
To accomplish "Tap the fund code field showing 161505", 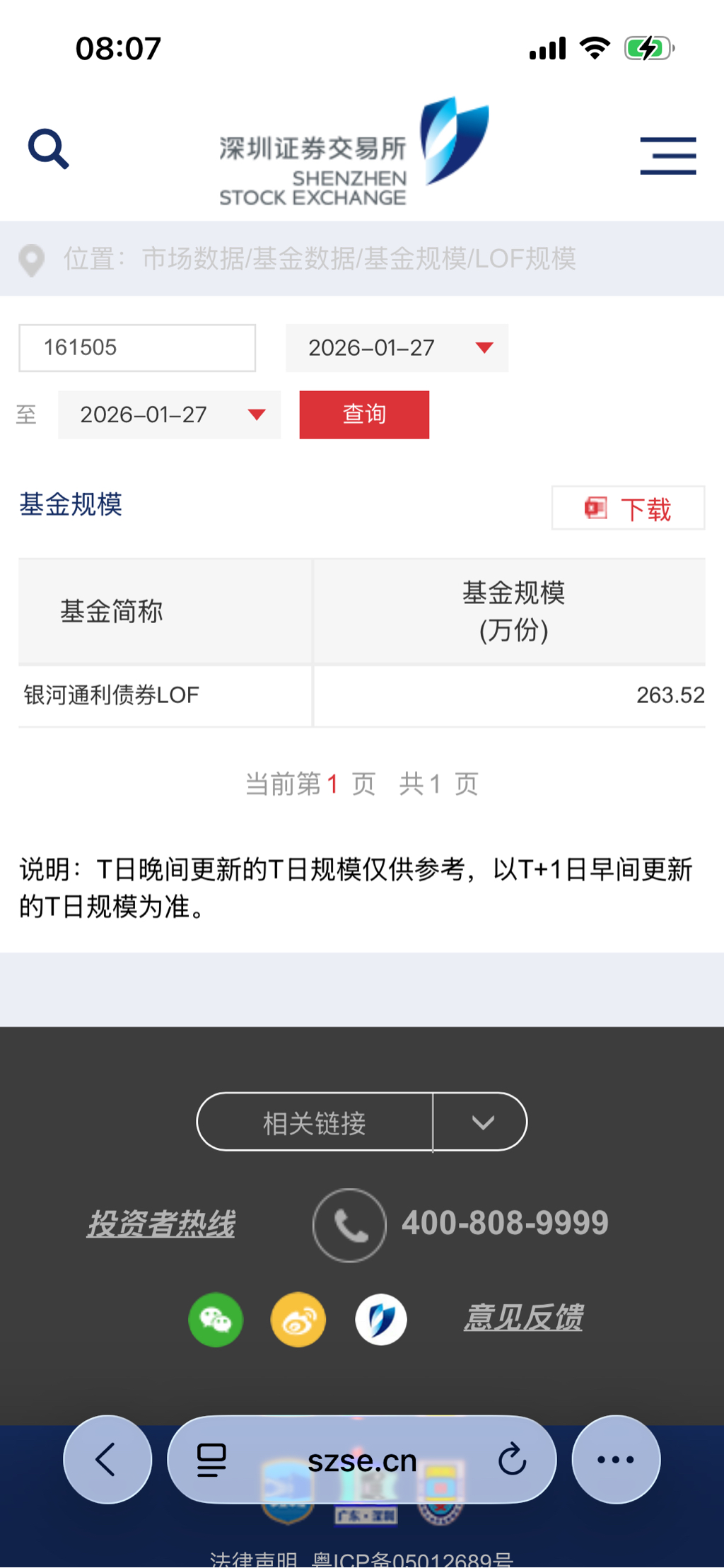I will 137,348.
